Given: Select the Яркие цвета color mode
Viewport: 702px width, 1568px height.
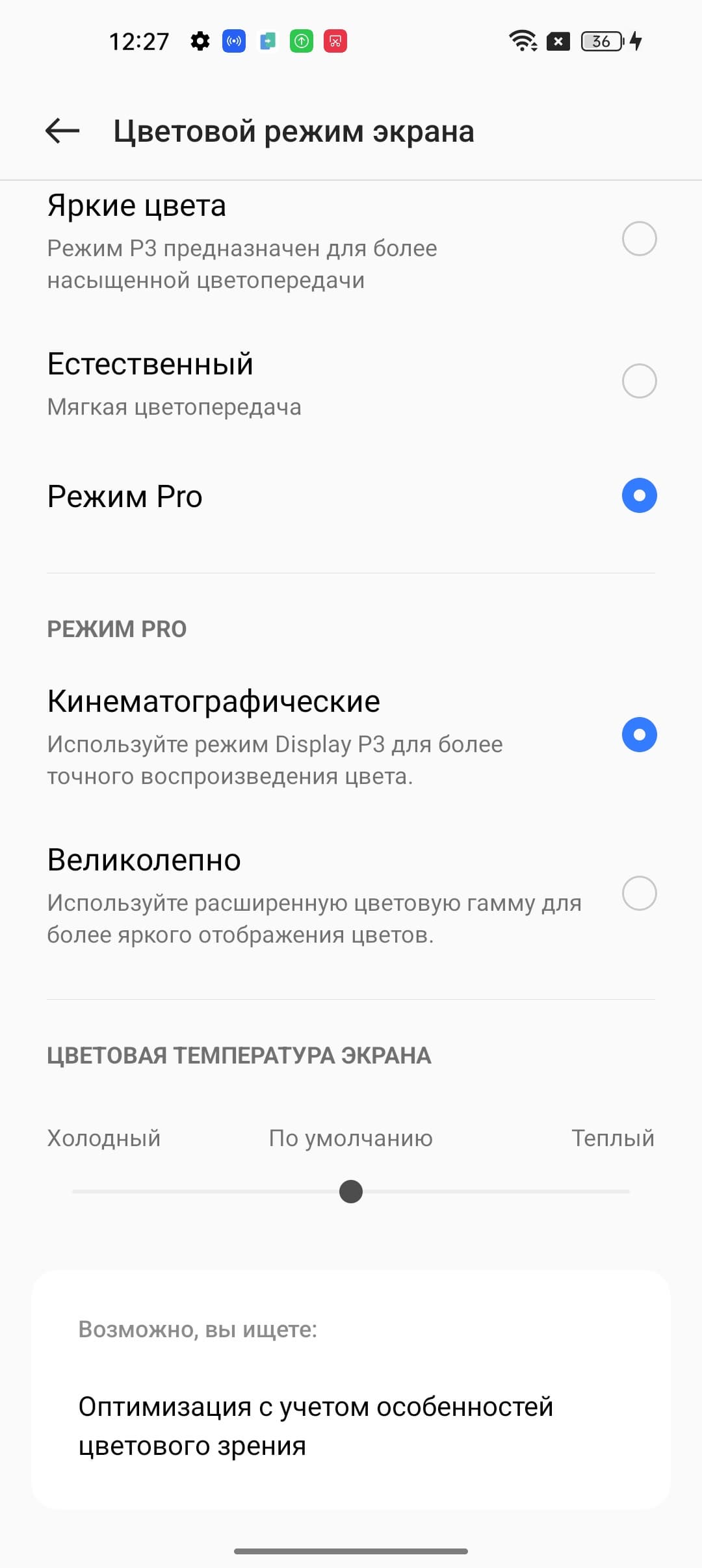Looking at the screenshot, I should click(638, 239).
